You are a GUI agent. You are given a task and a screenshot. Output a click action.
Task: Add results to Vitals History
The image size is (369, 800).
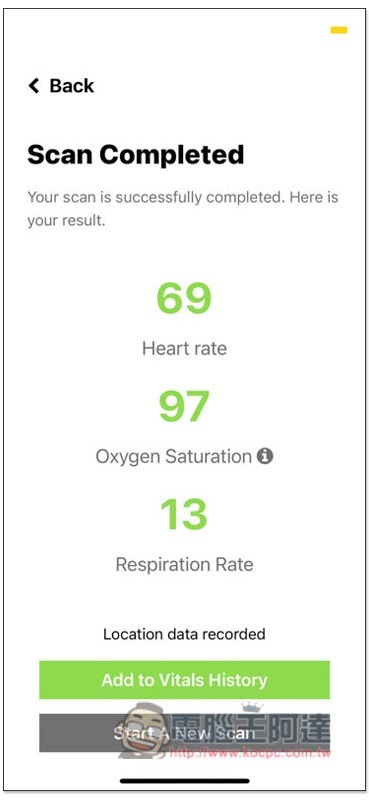(x=184, y=680)
